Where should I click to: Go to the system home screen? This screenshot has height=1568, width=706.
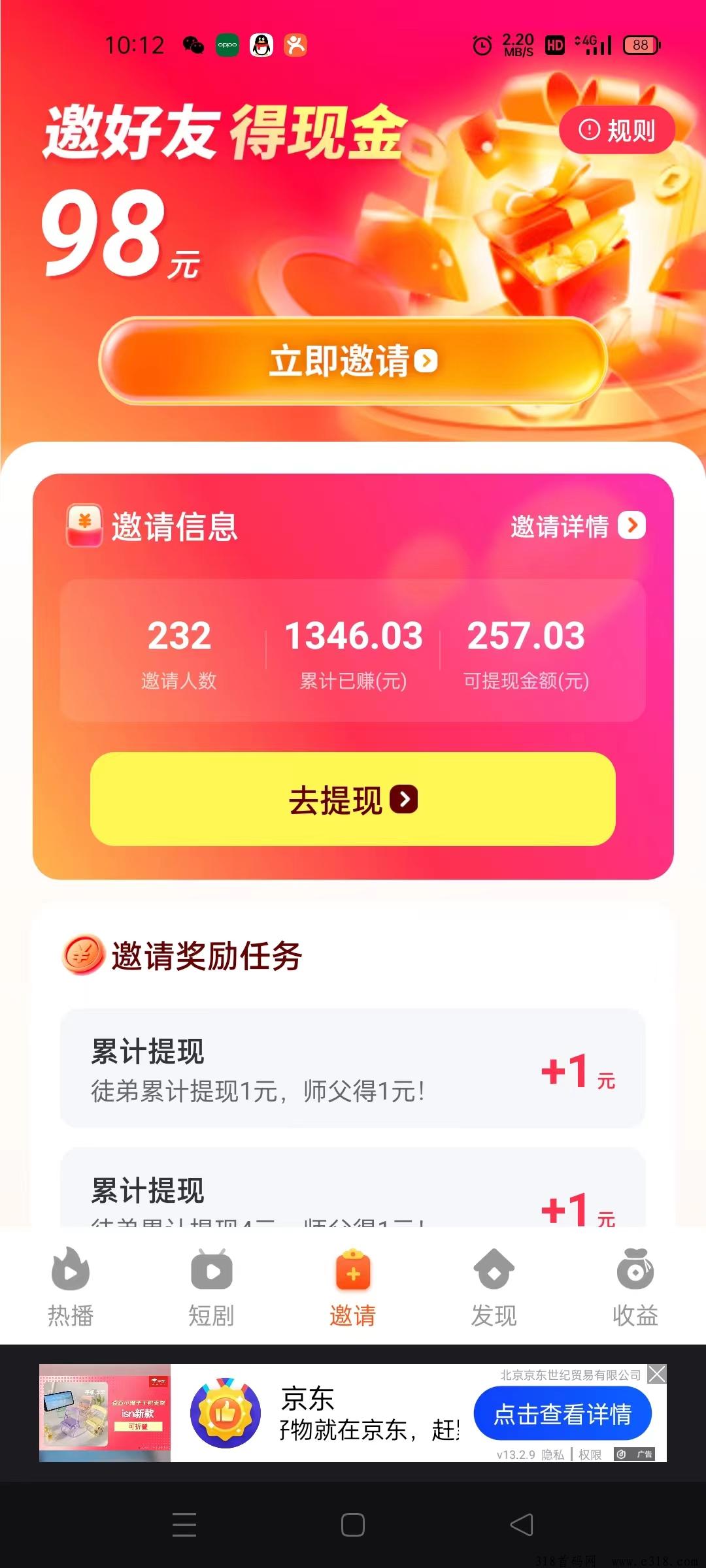coord(353,1525)
